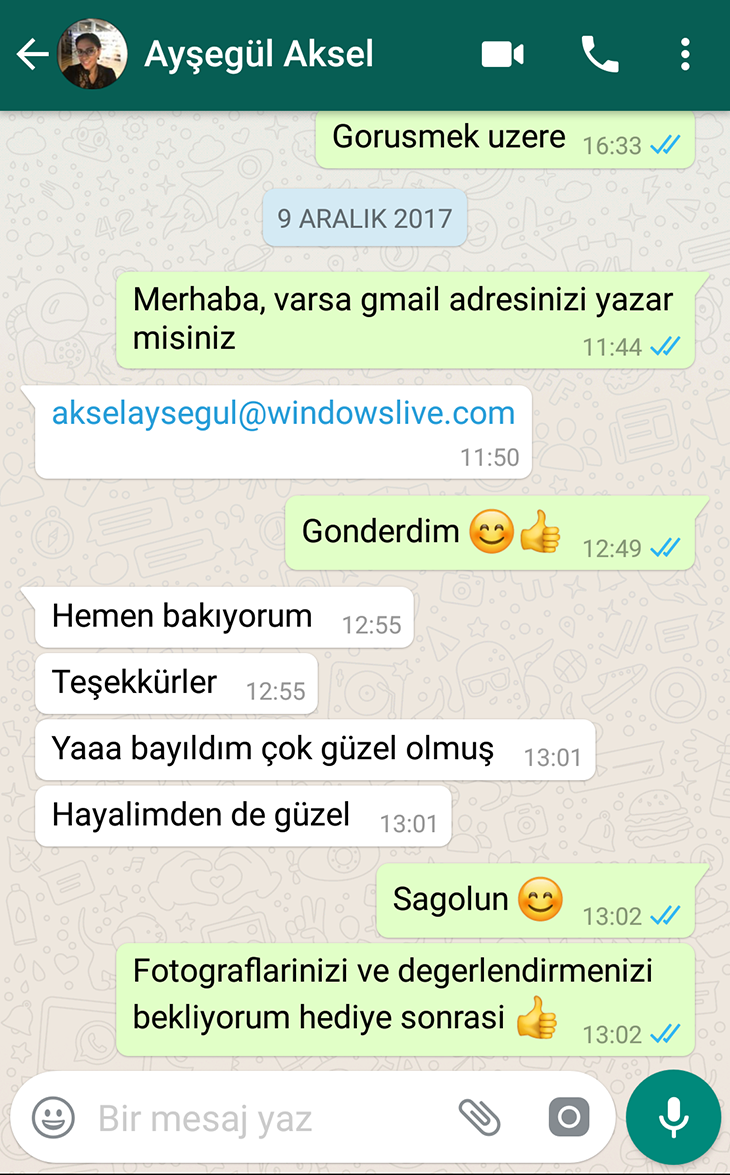View Ayşegül Aksel contact info
730x1175 pixels.
pyautogui.click(x=259, y=54)
